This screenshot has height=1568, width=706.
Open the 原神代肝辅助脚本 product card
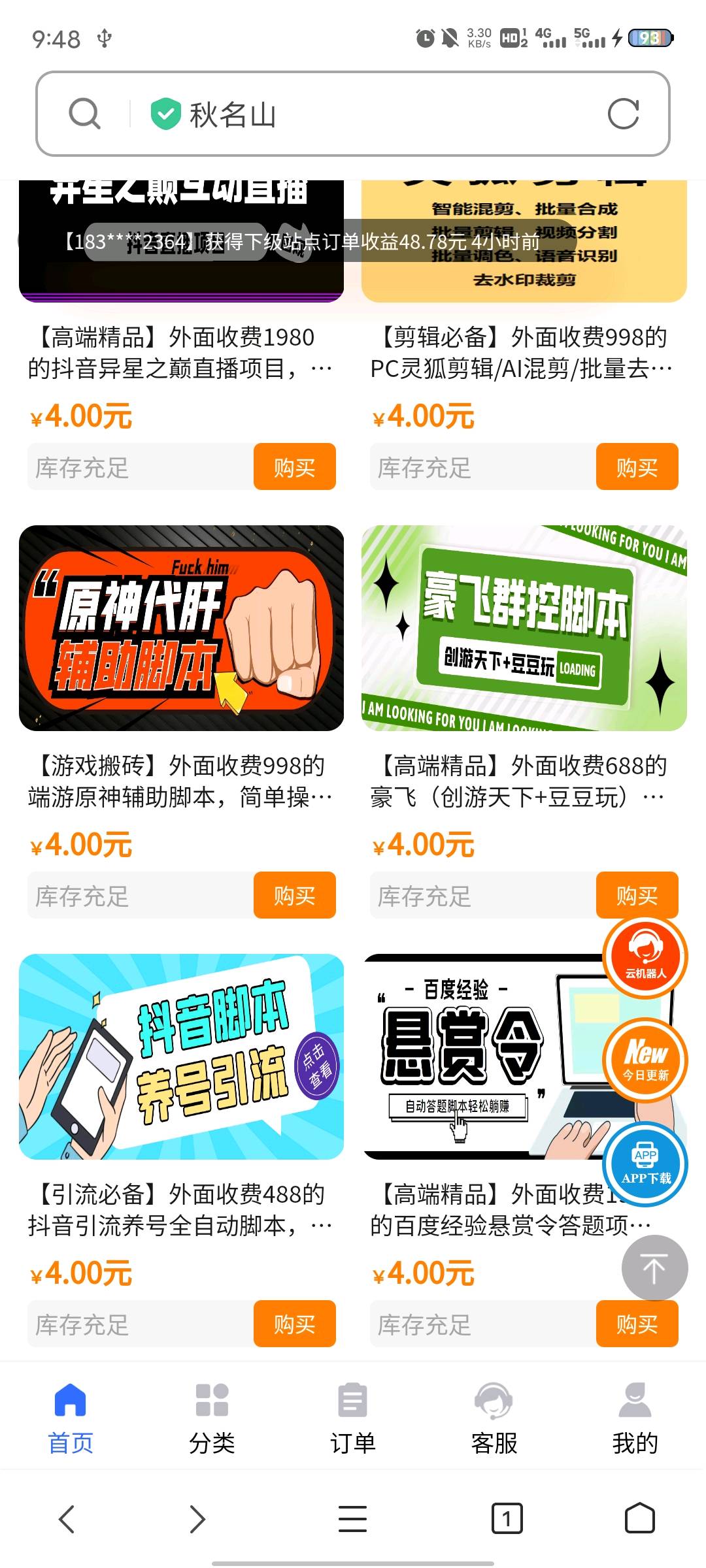[181, 628]
